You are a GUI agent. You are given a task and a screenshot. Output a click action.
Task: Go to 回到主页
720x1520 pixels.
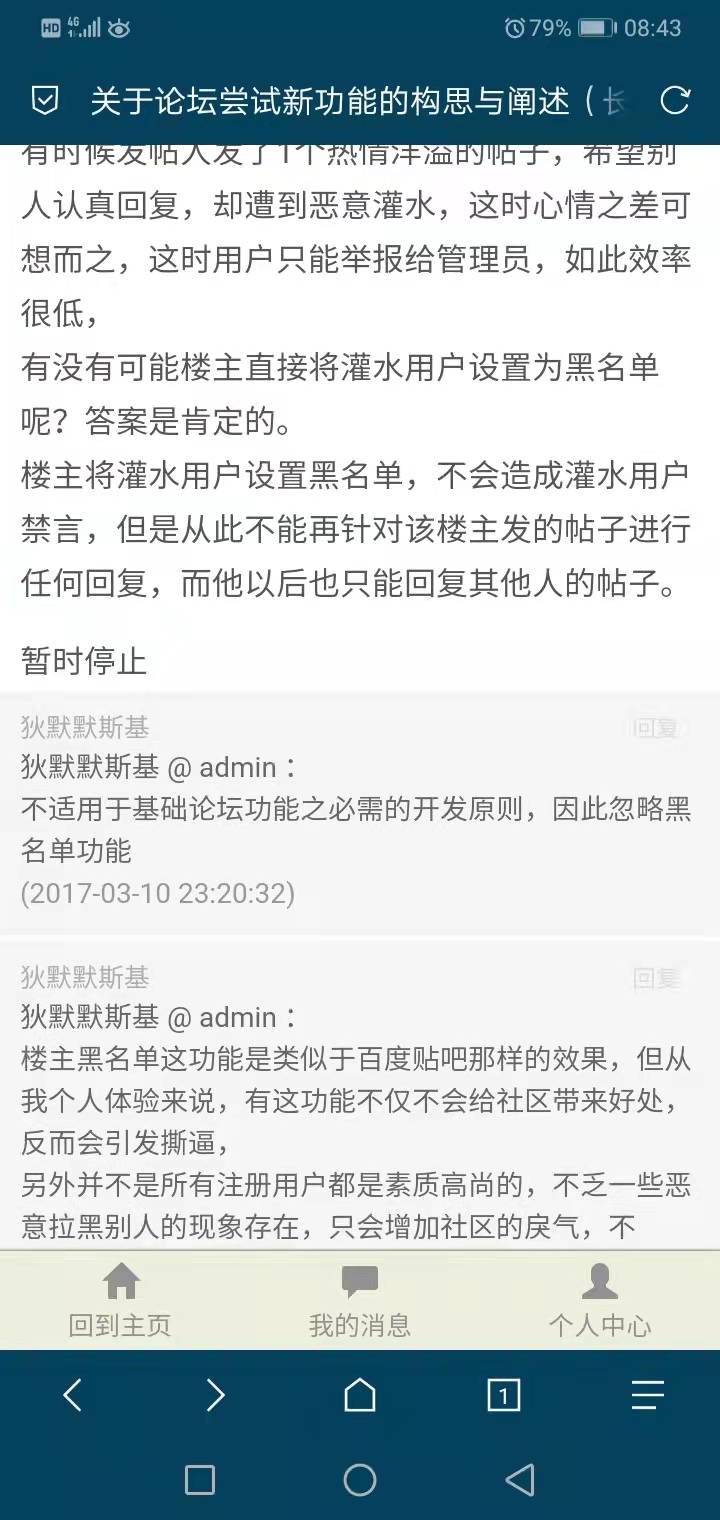(x=120, y=1300)
